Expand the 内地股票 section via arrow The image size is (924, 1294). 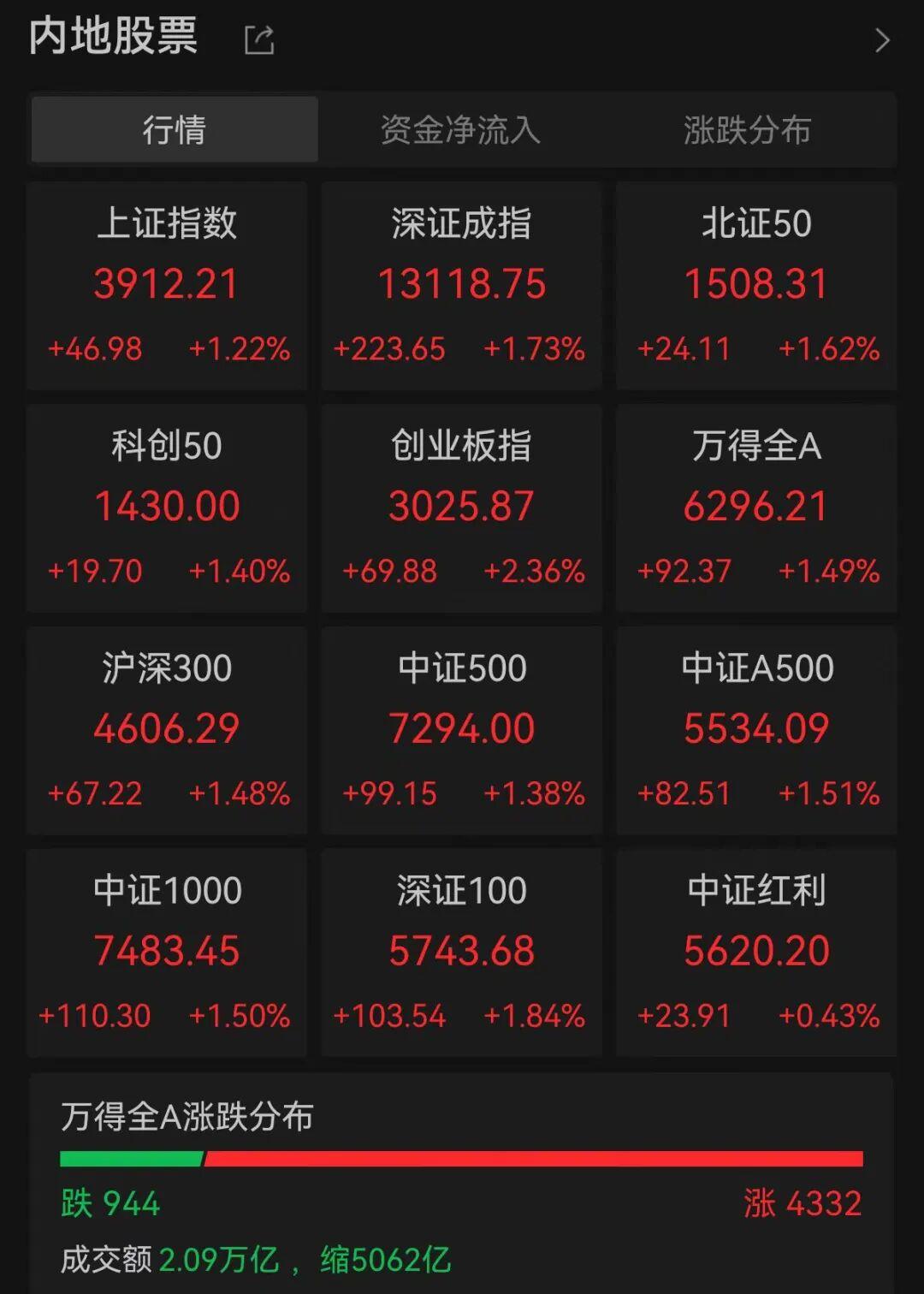(x=882, y=40)
